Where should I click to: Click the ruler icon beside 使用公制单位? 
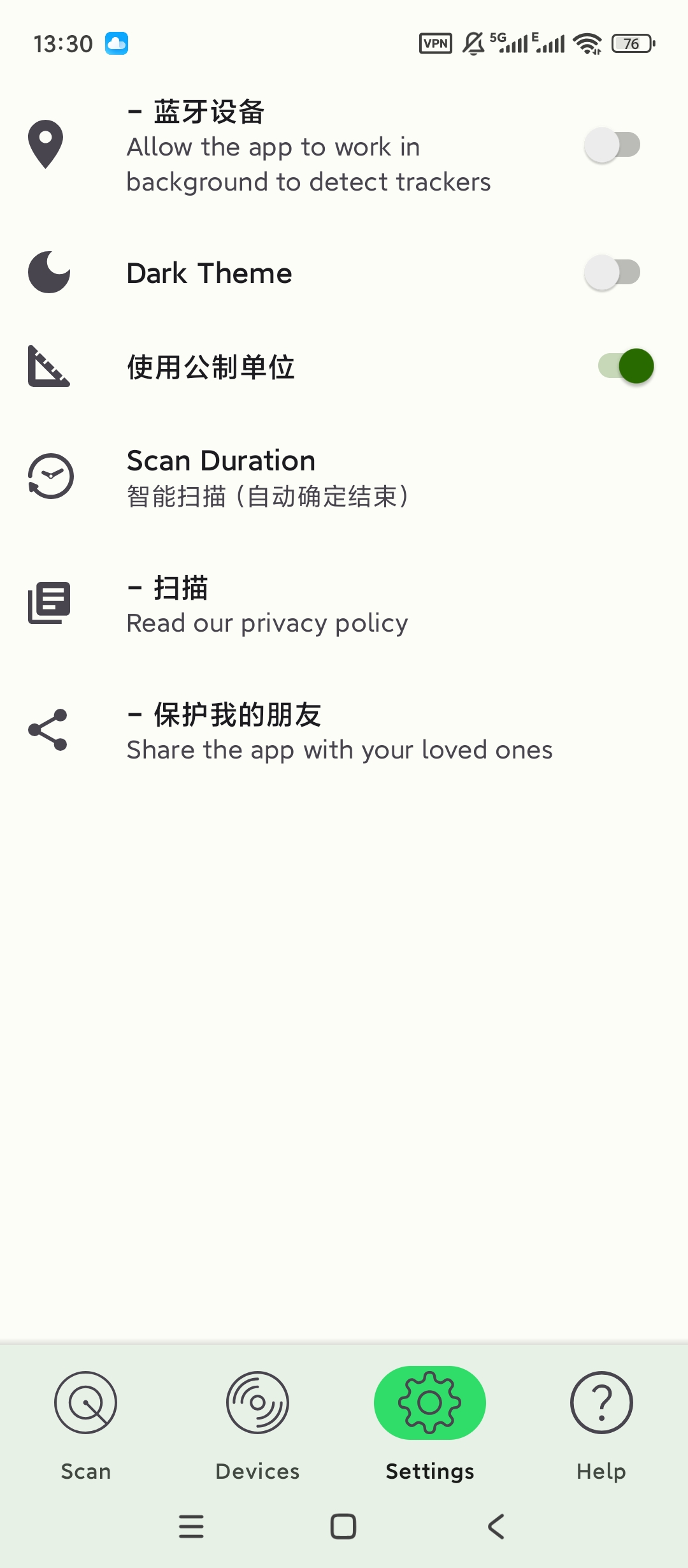[x=48, y=367]
